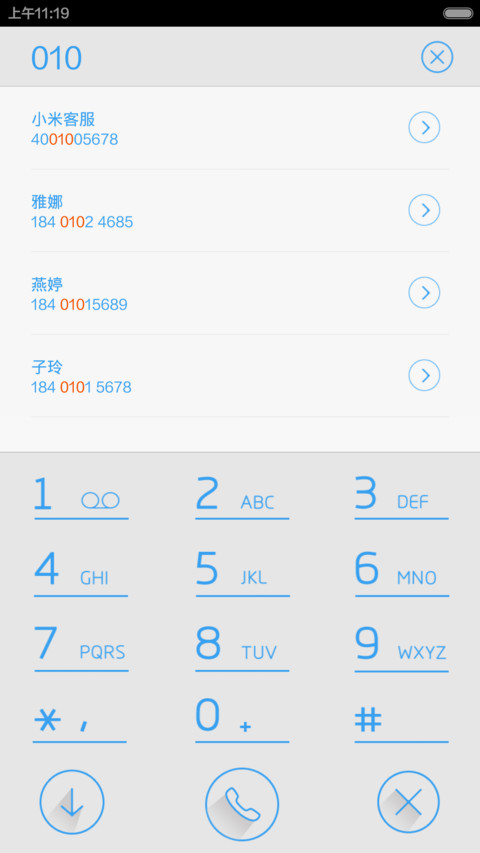This screenshot has height=853, width=480.
Task: Dial digit 9 WXYZ key
Action: [402, 647]
